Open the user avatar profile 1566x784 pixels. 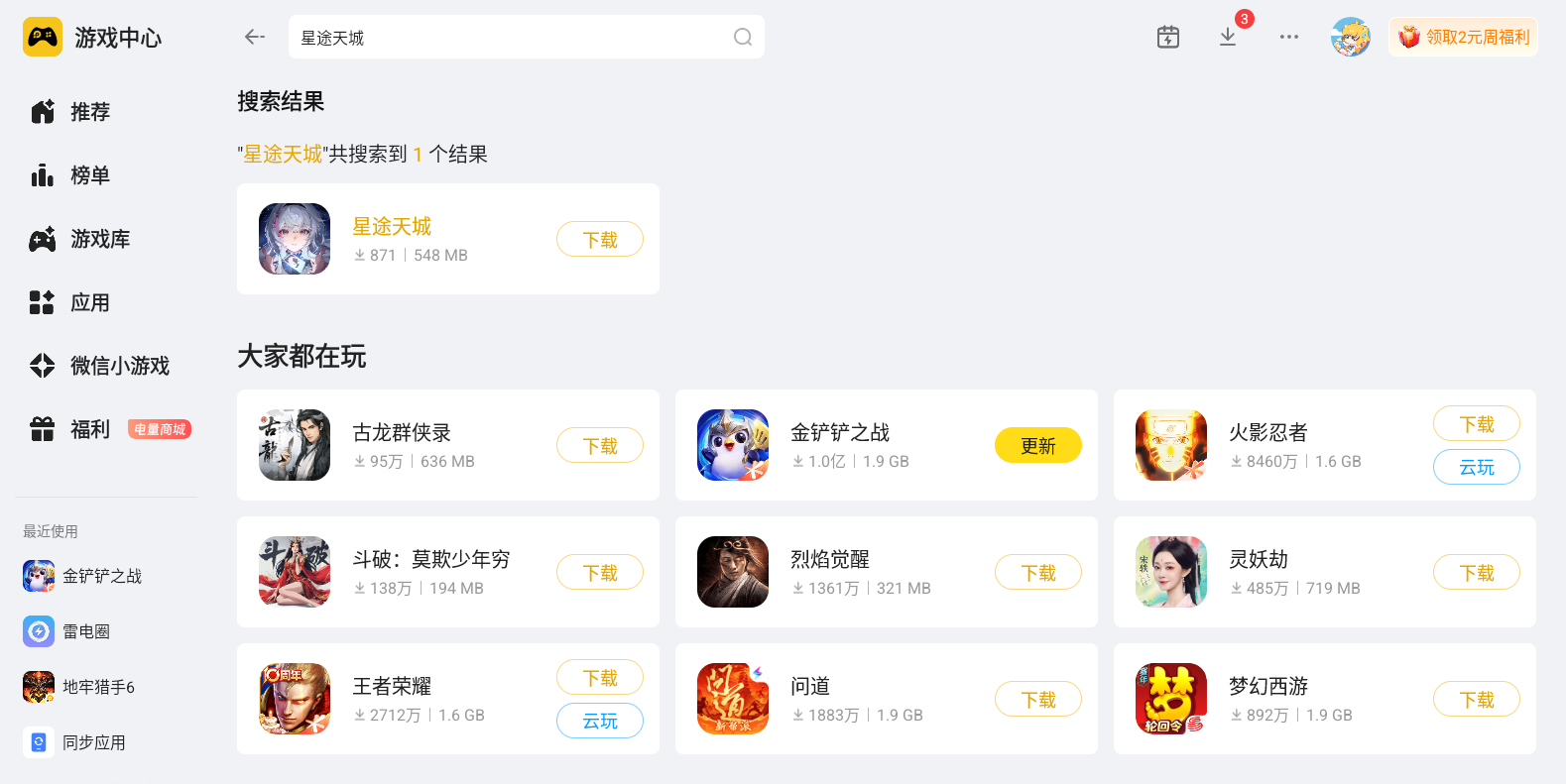[x=1351, y=37]
